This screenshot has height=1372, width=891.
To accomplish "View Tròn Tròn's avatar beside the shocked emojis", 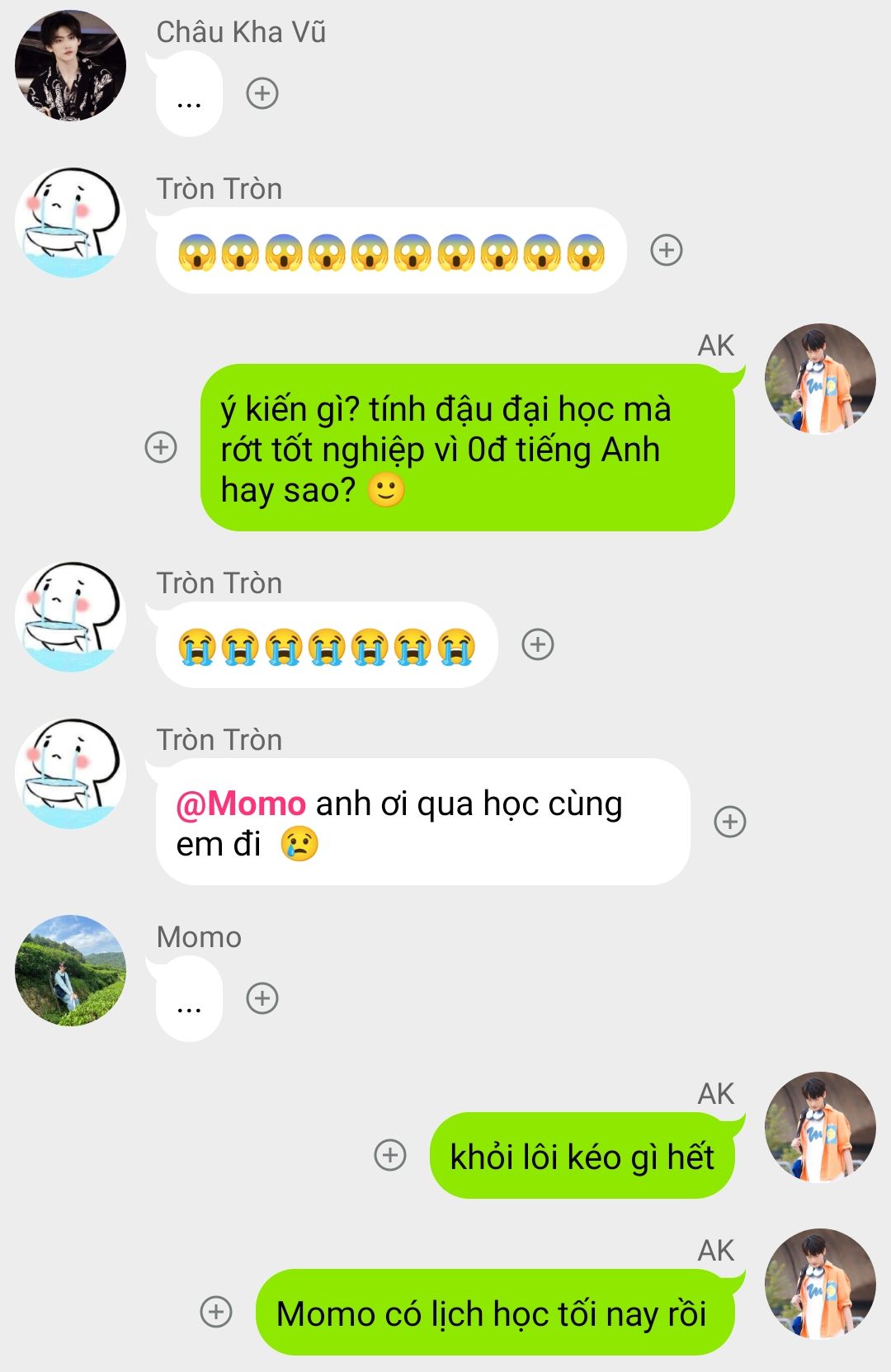I will [x=71, y=223].
